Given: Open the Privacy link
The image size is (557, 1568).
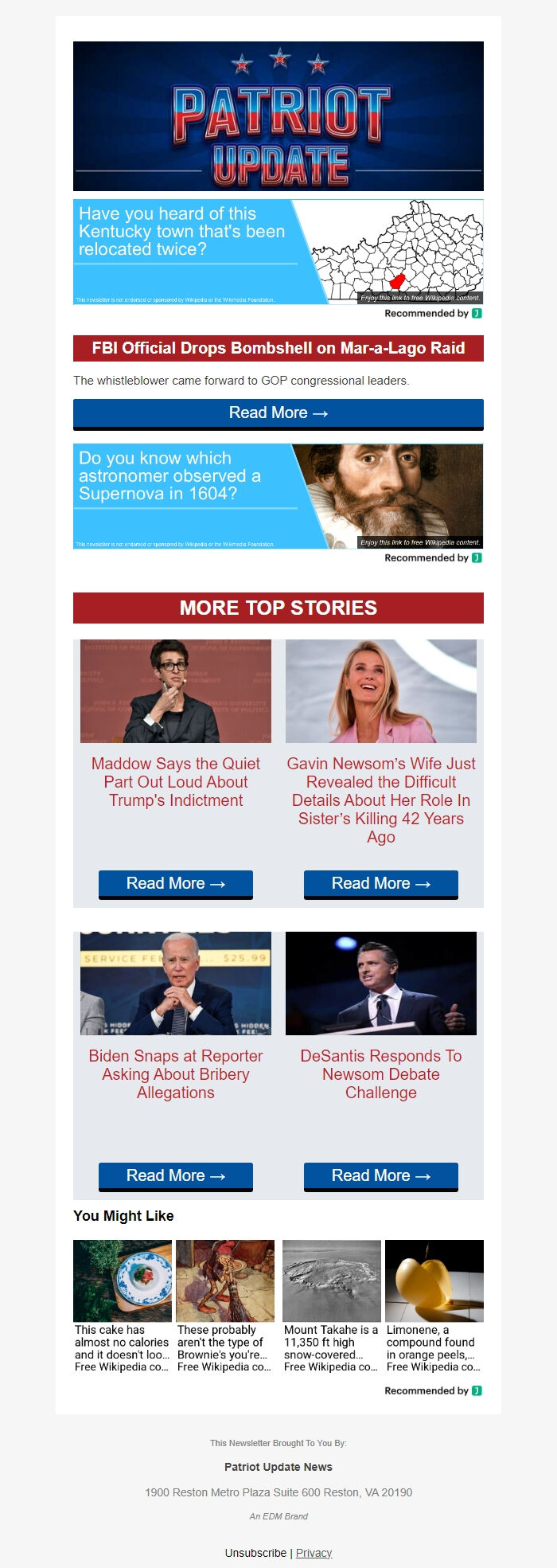Looking at the screenshot, I should [x=314, y=1553].
